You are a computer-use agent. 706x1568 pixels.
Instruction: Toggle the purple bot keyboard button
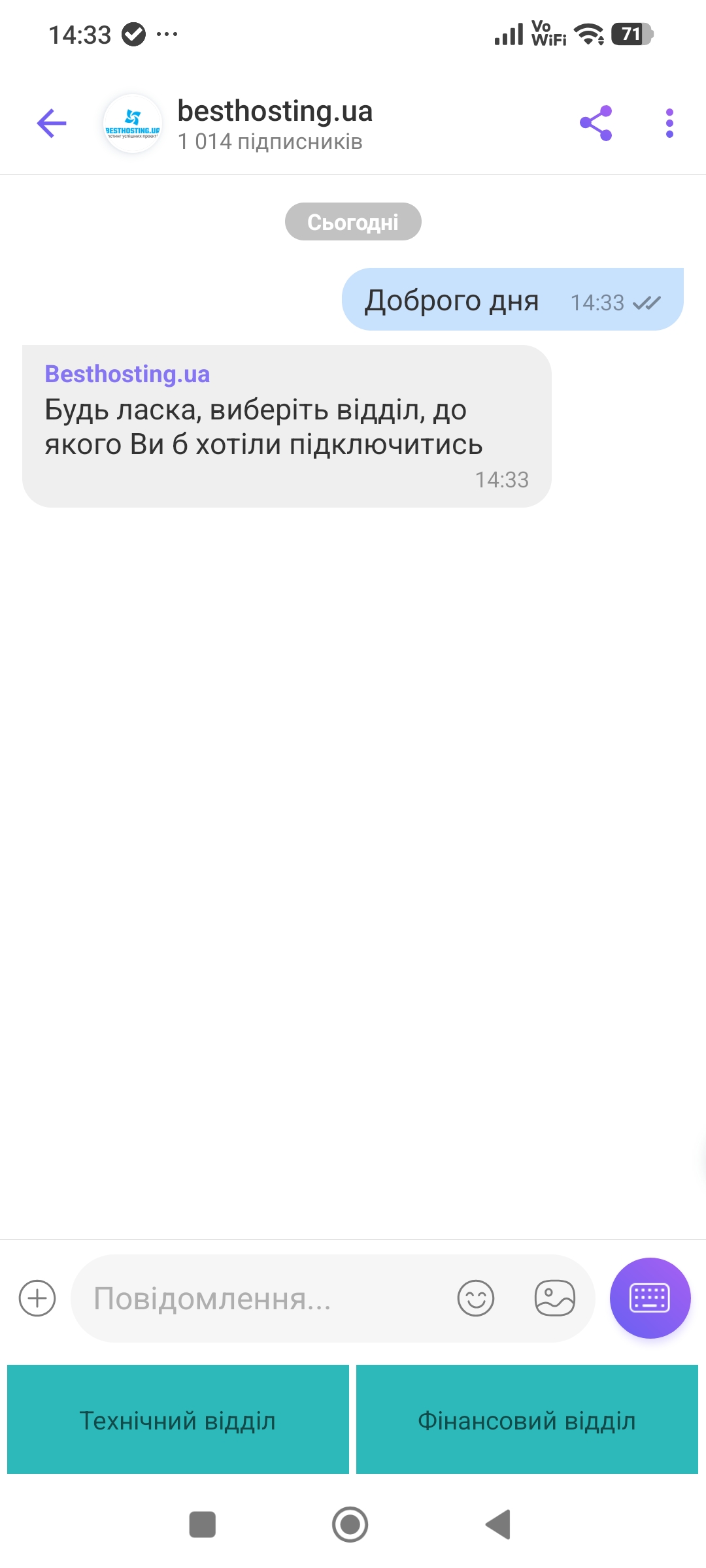(x=650, y=1298)
